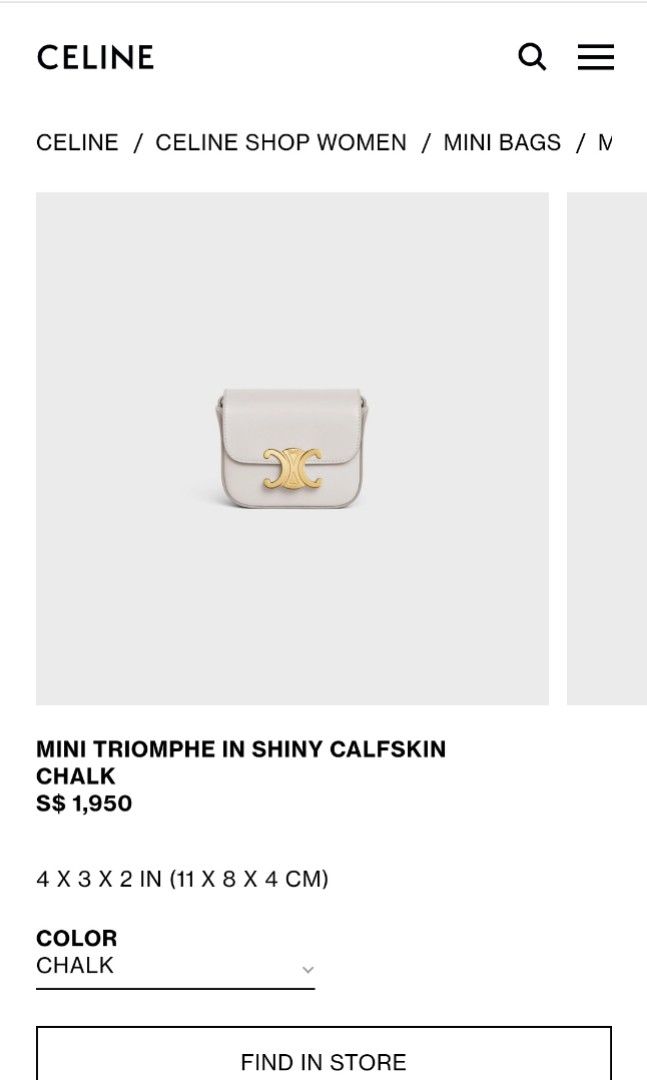Viewport: 647px width, 1080px height.
Task: Open the hamburger menu
Action: (x=595, y=57)
